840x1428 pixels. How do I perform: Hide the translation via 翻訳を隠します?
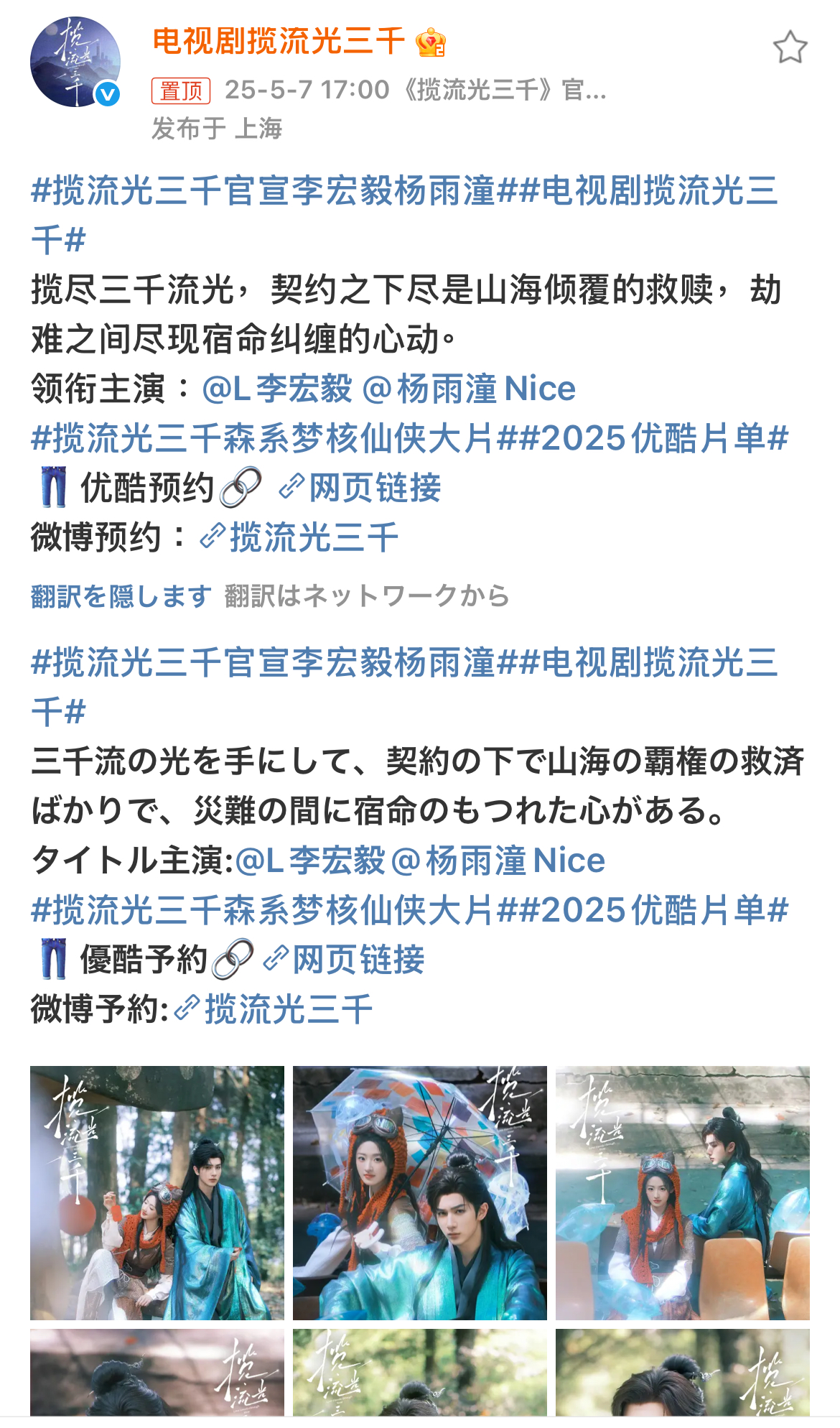tap(121, 596)
